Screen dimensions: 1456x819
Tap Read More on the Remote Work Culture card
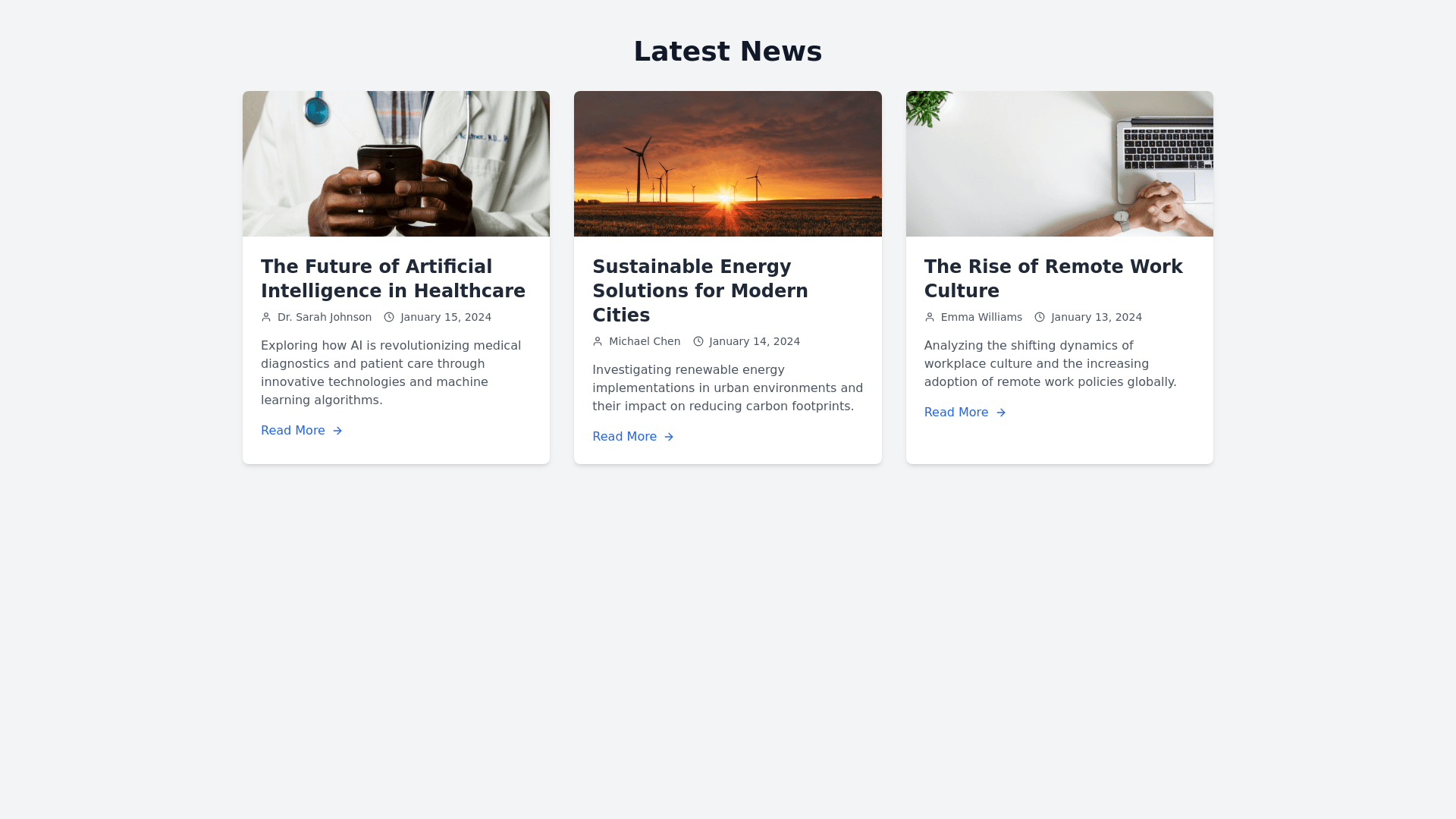click(965, 413)
